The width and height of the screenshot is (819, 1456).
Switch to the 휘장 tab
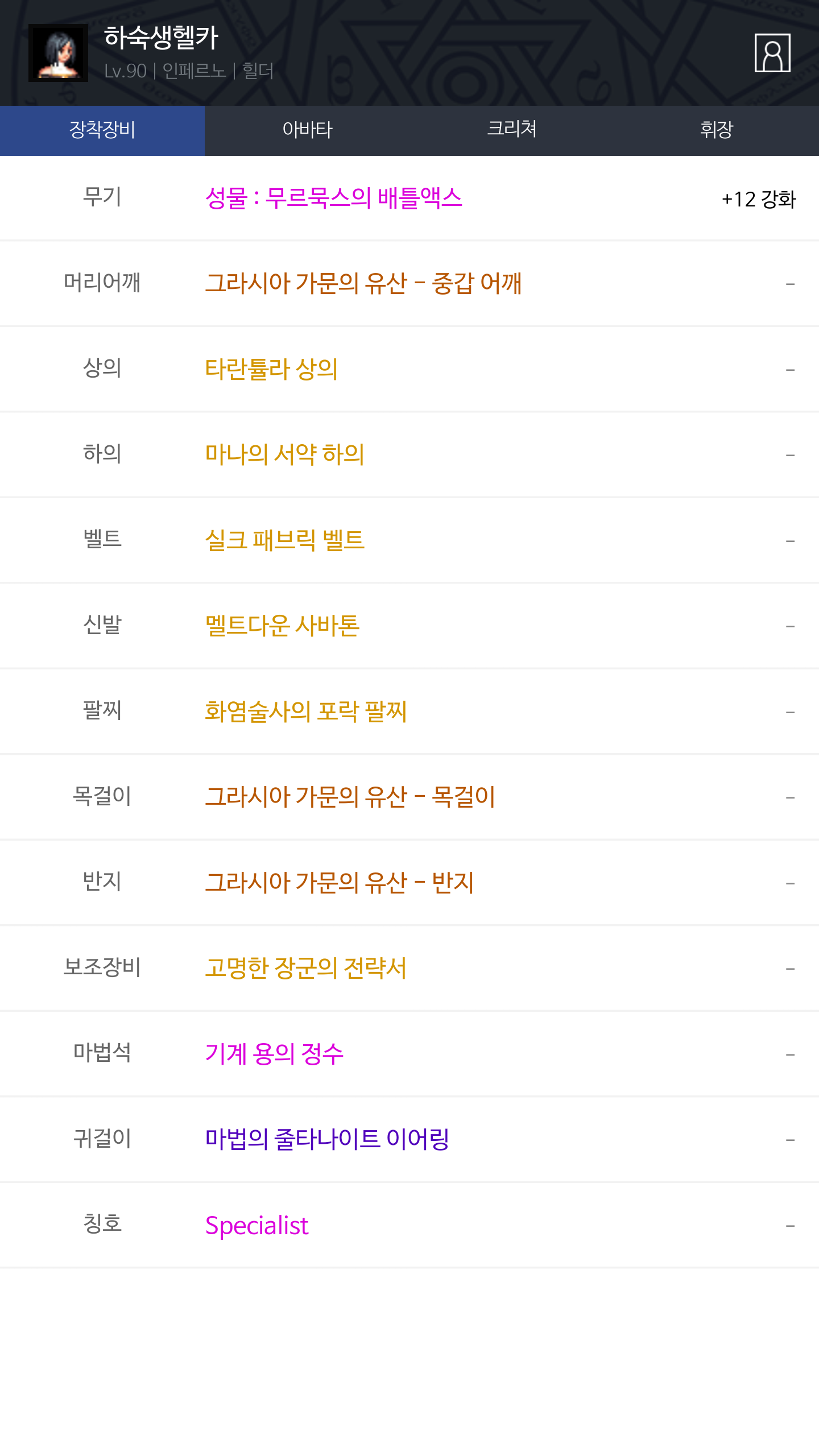(x=717, y=130)
